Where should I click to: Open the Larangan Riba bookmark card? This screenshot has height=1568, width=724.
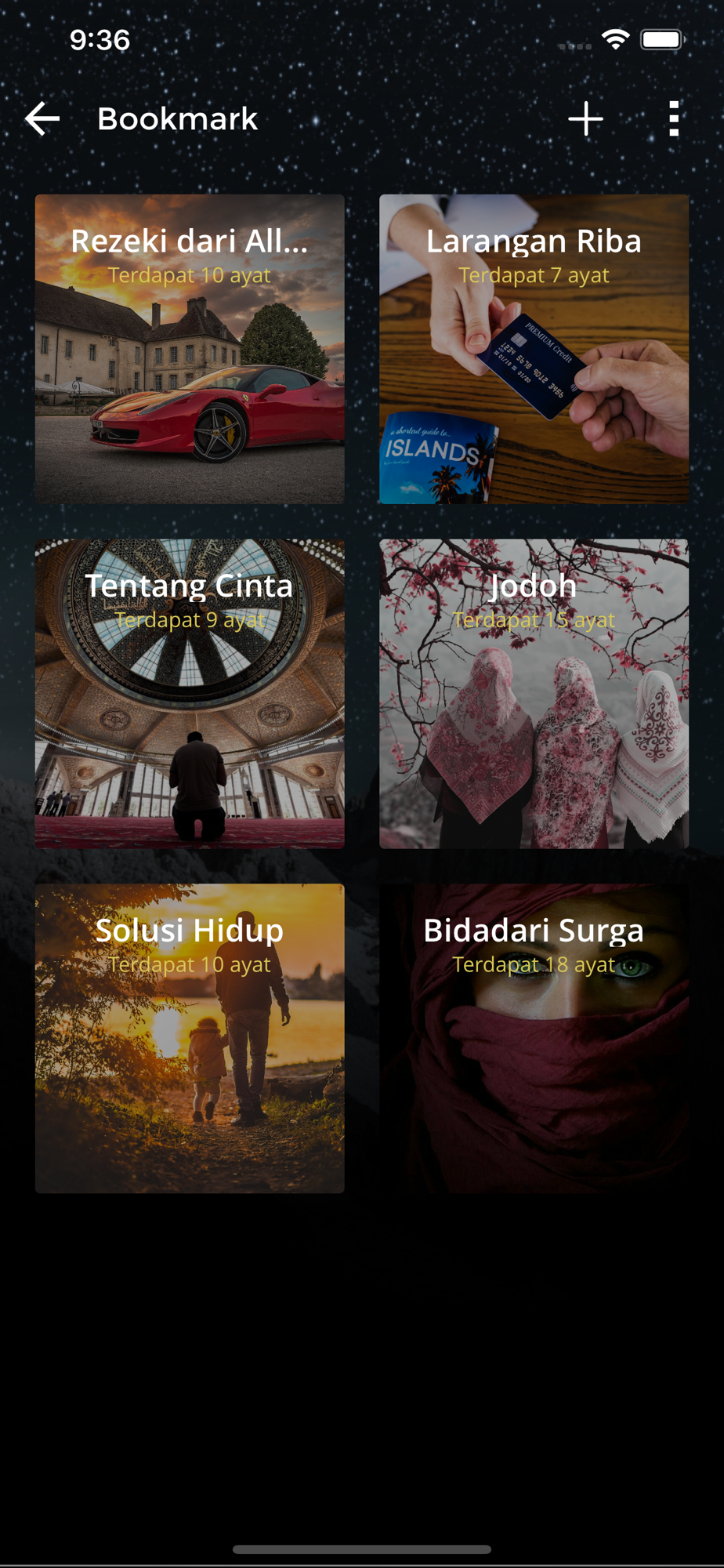coord(534,349)
